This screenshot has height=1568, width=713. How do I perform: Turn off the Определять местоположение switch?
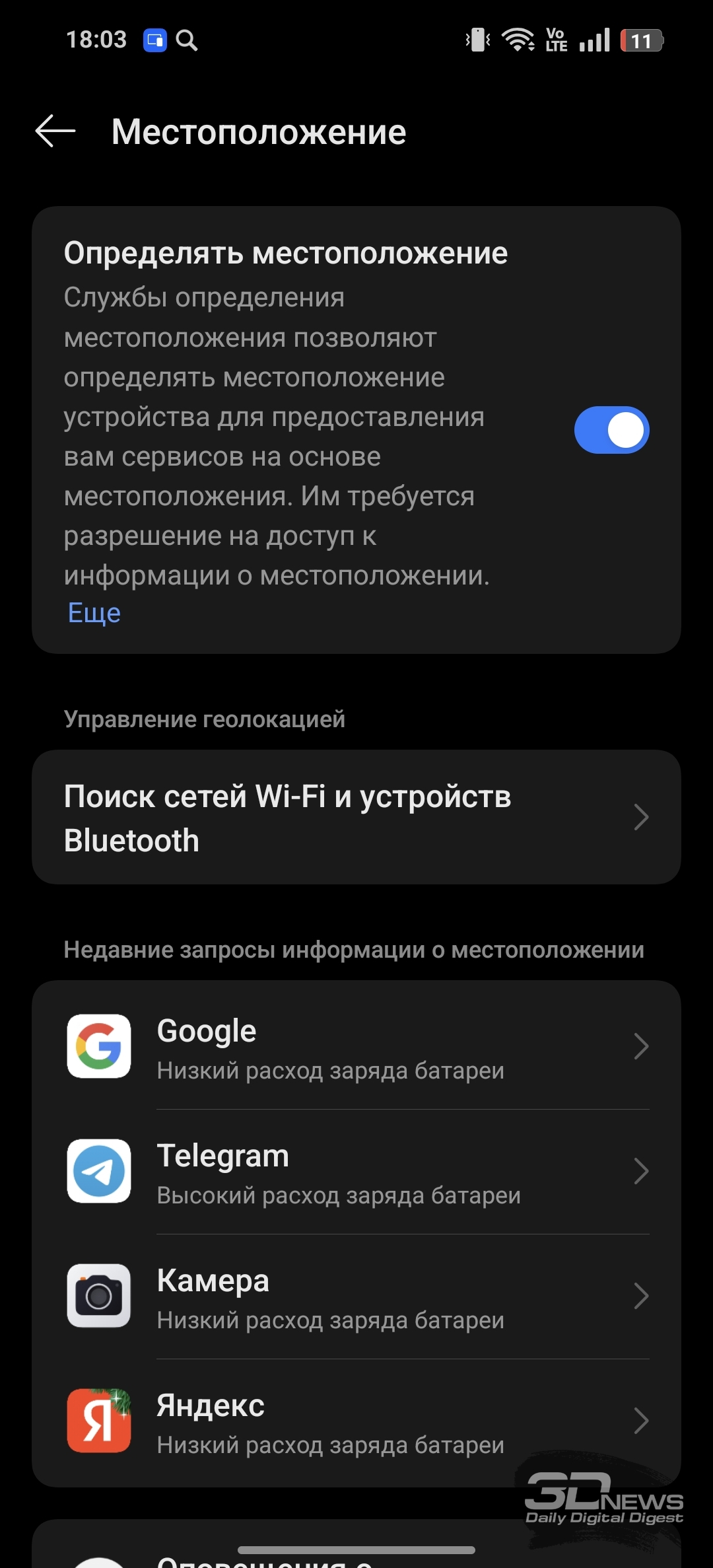click(611, 430)
